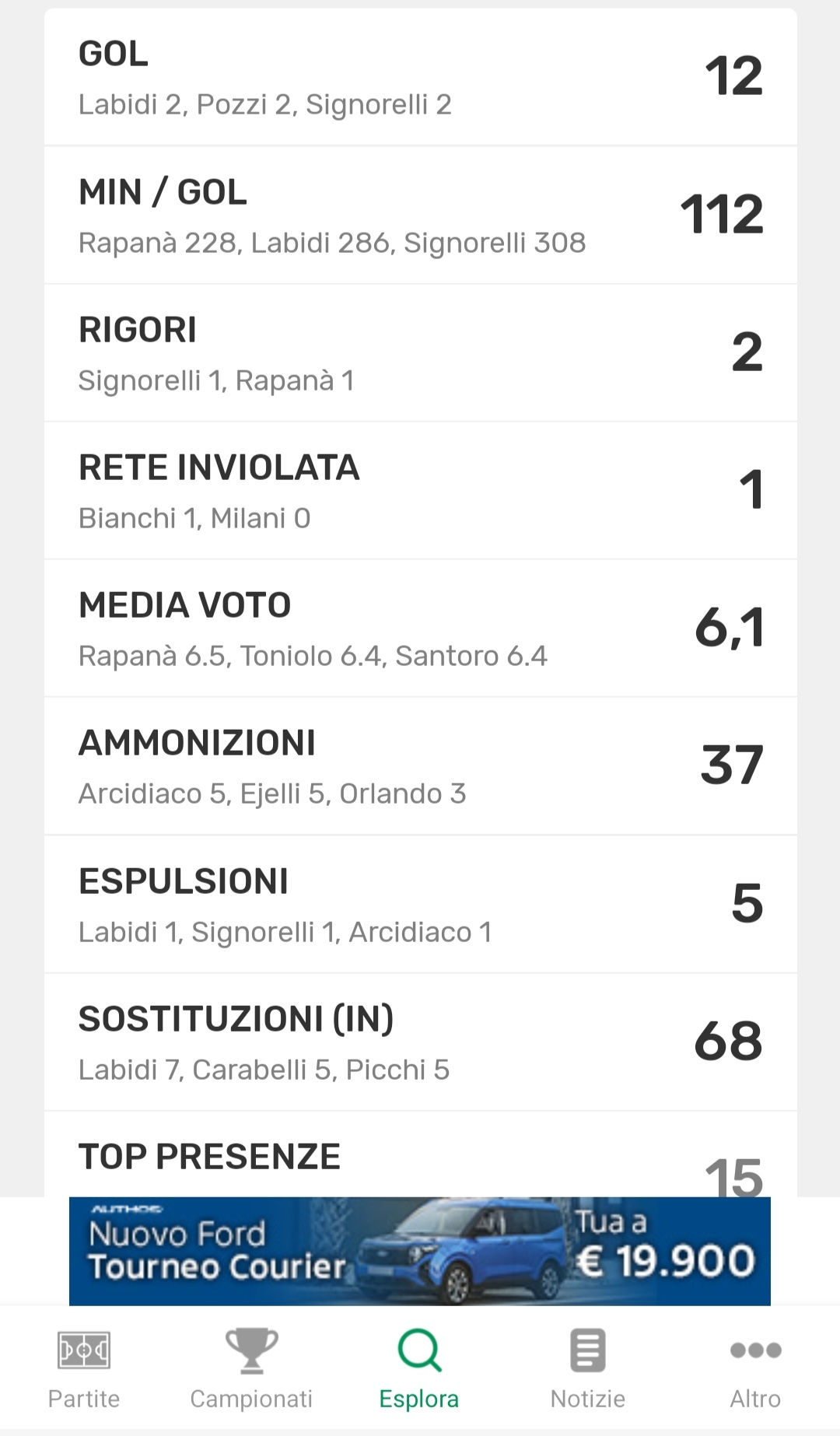The width and height of the screenshot is (840, 1436).
Task: Open the ESPULSIONI stat row
Action: [x=420, y=904]
